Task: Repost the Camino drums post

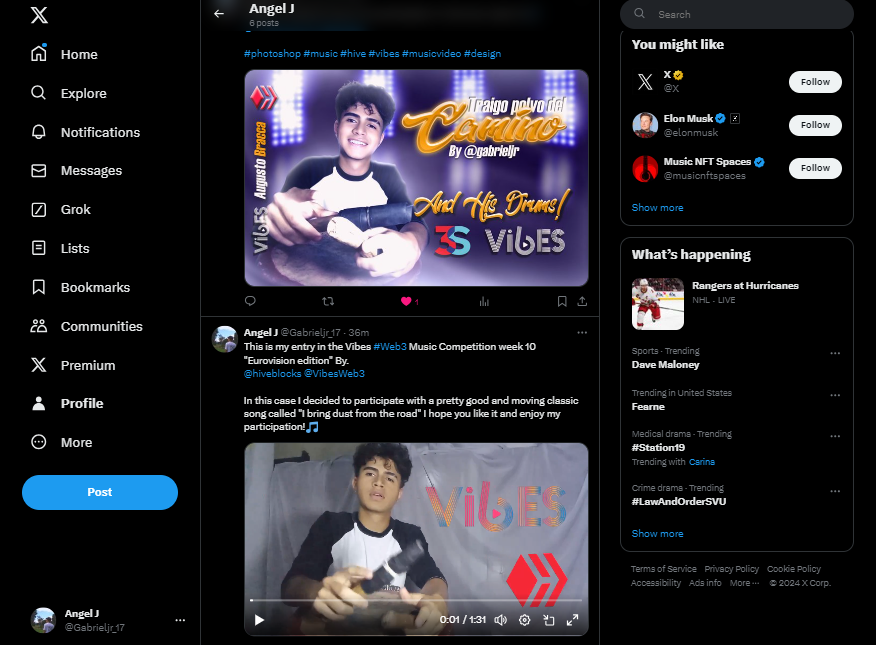Action: click(328, 301)
